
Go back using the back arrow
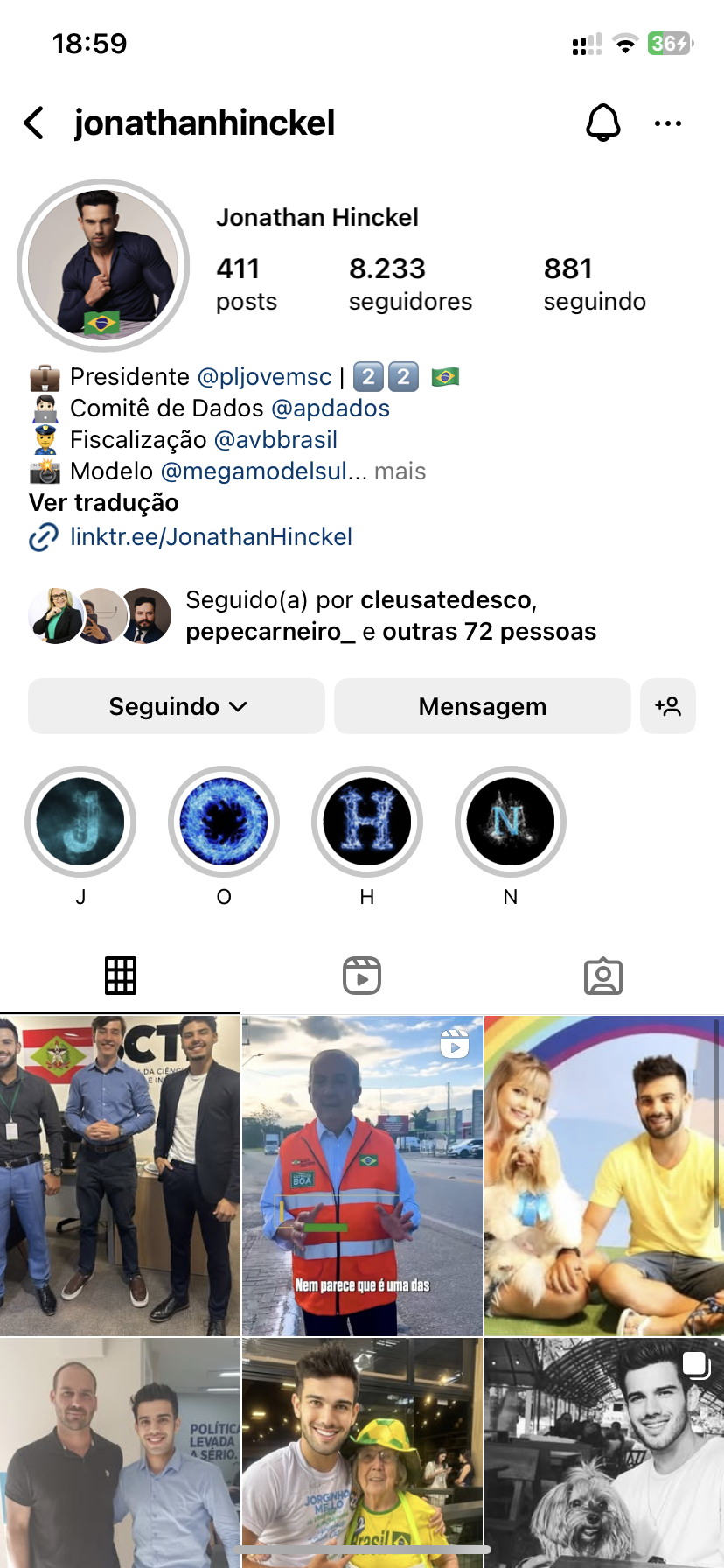34,123
